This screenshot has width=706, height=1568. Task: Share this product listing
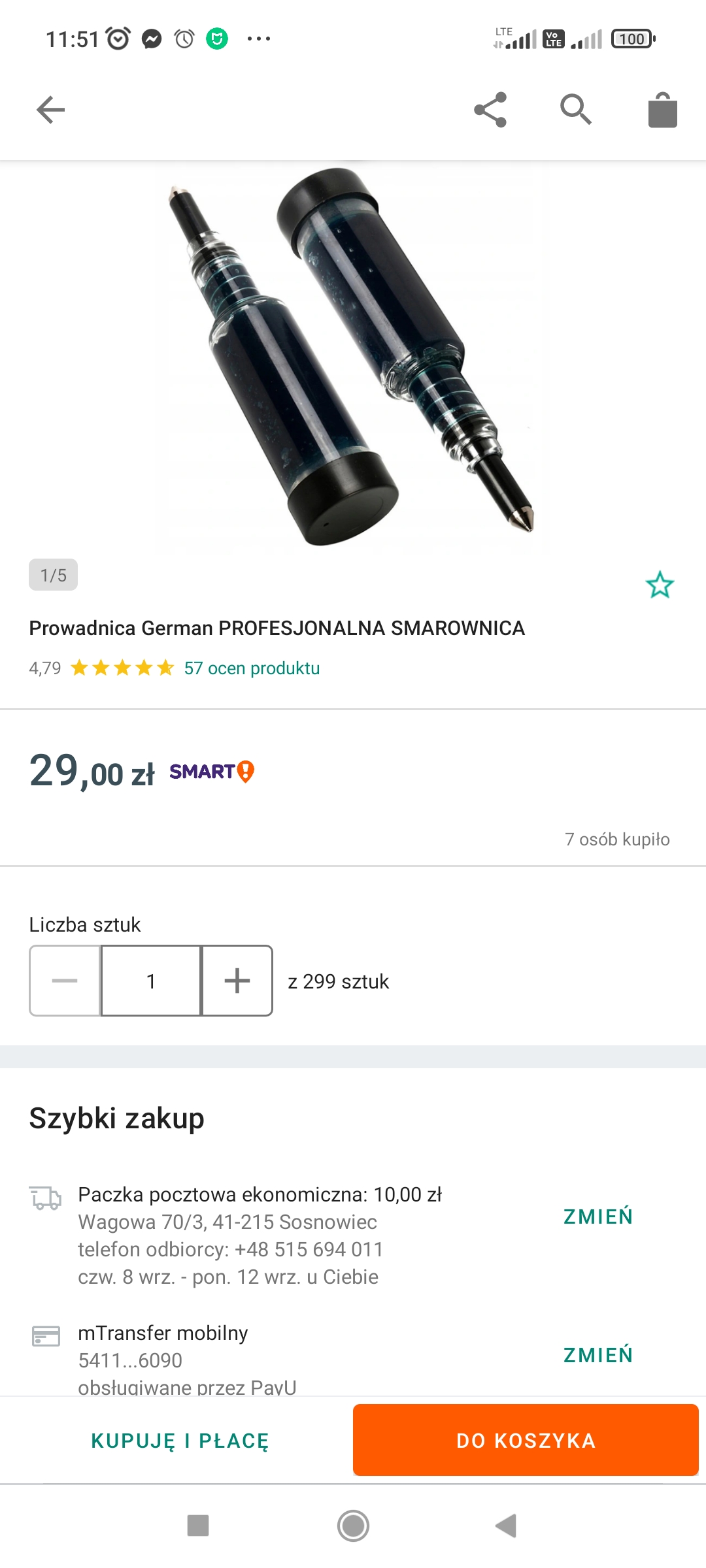(x=490, y=110)
